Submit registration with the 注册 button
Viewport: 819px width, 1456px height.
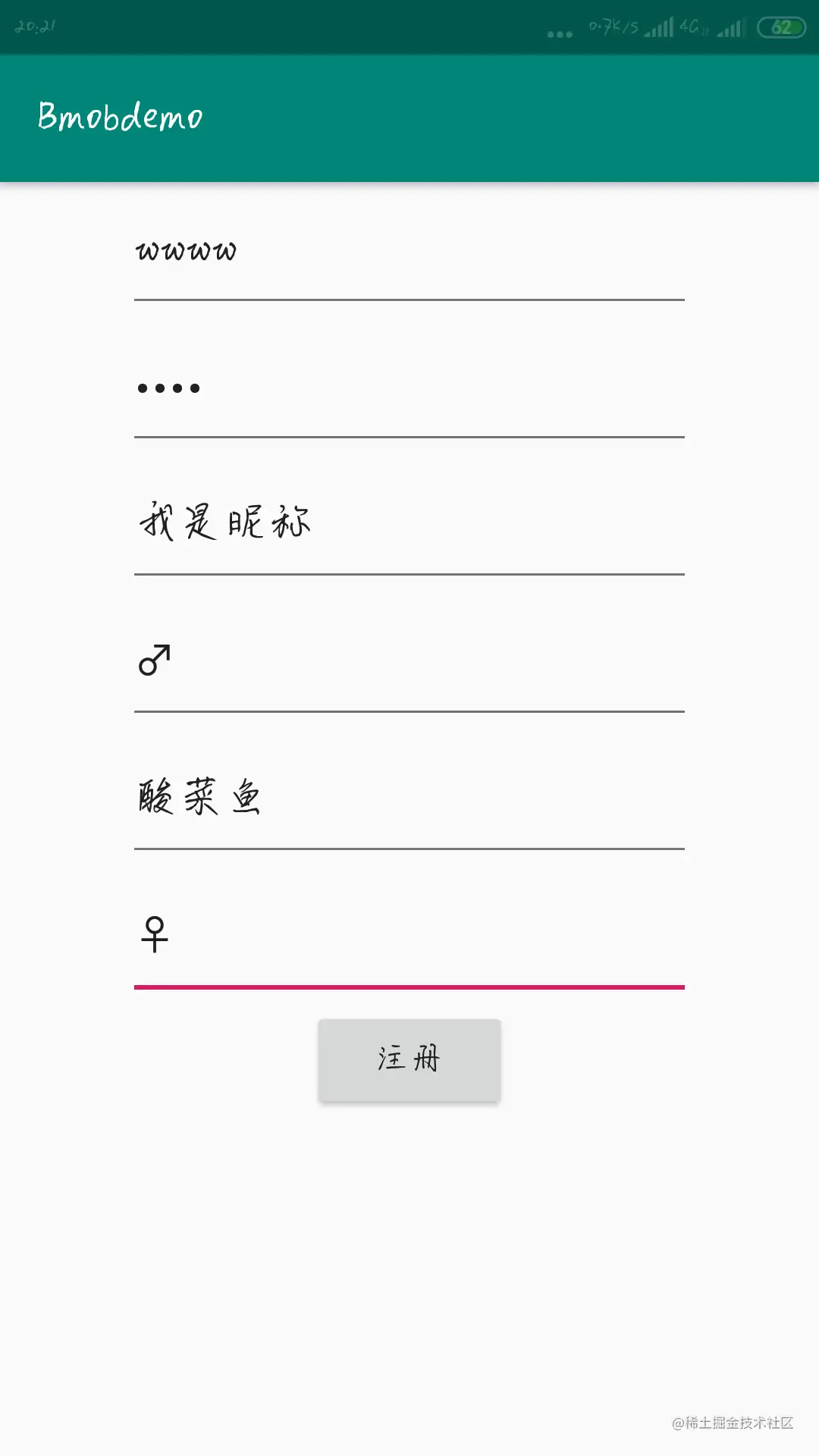click(409, 1059)
